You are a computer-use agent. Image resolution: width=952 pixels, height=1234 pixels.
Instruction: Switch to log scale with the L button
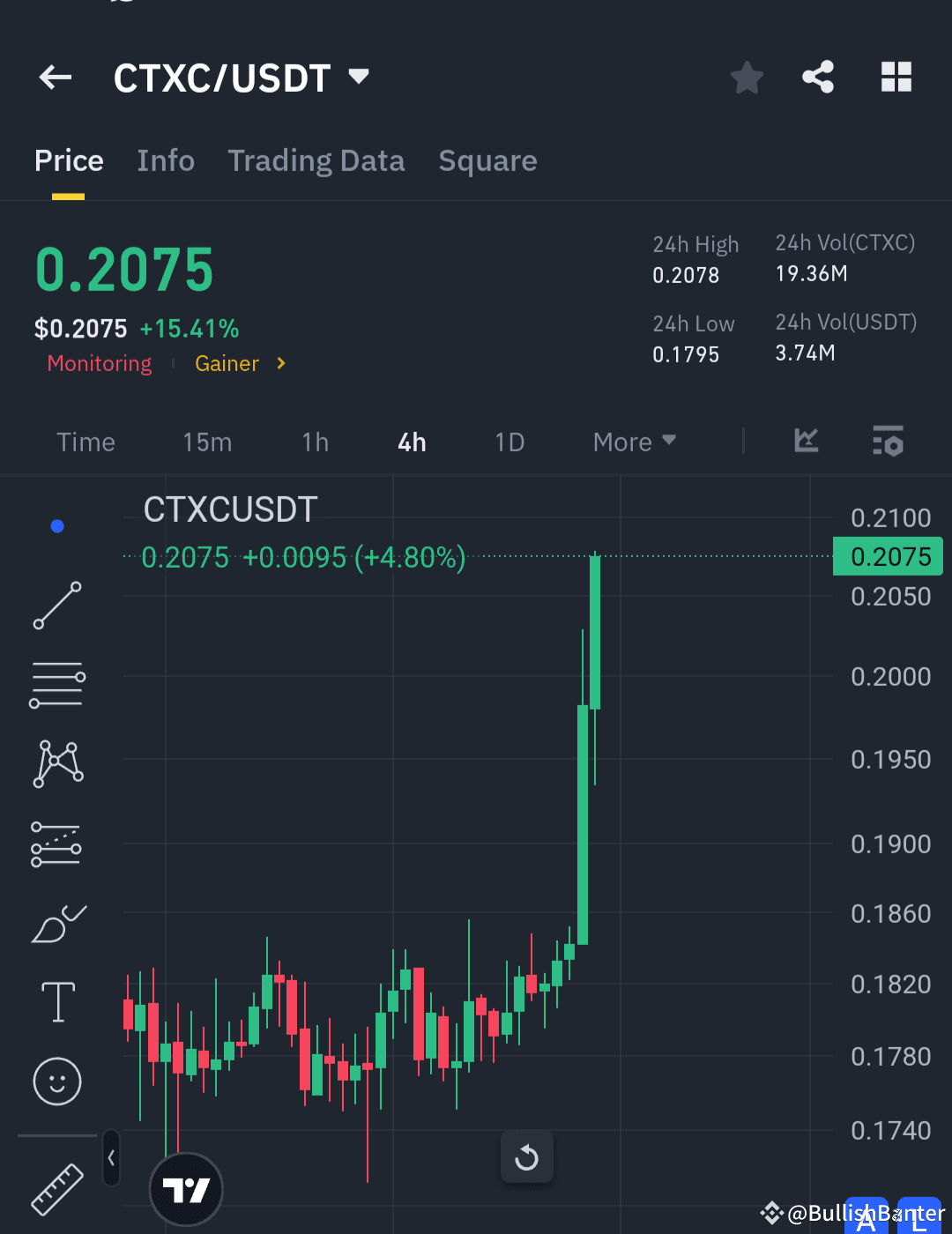pyautogui.click(x=920, y=1220)
